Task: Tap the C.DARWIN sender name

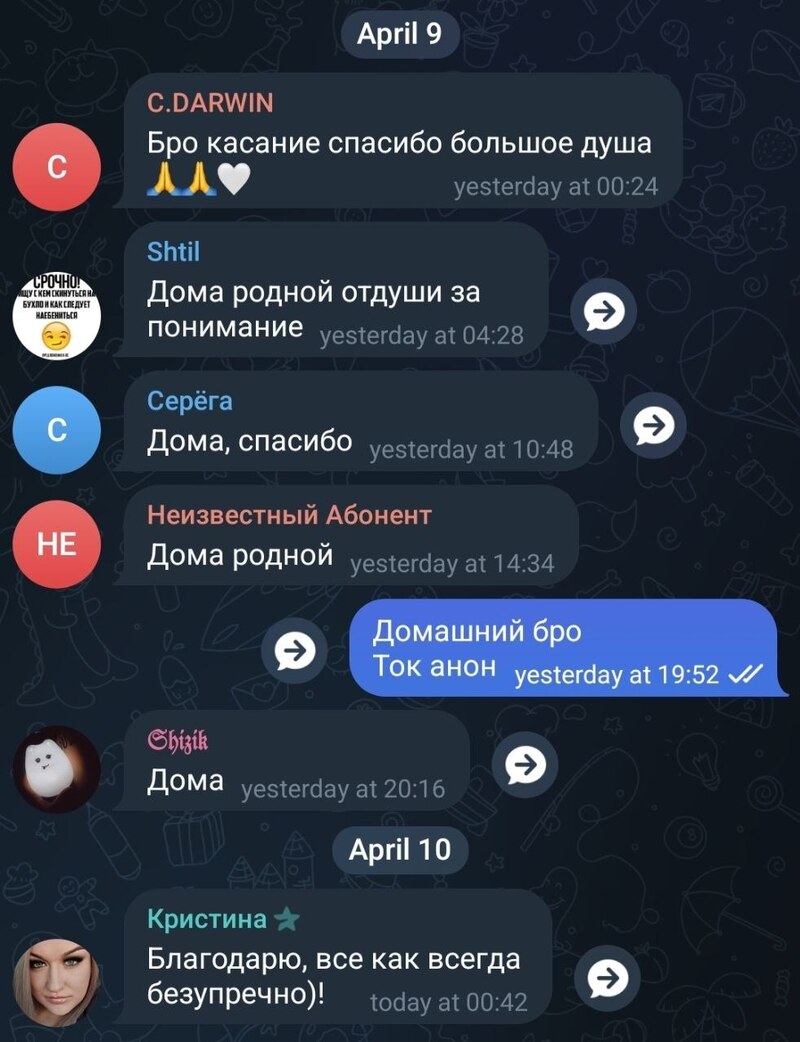Action: [x=210, y=103]
